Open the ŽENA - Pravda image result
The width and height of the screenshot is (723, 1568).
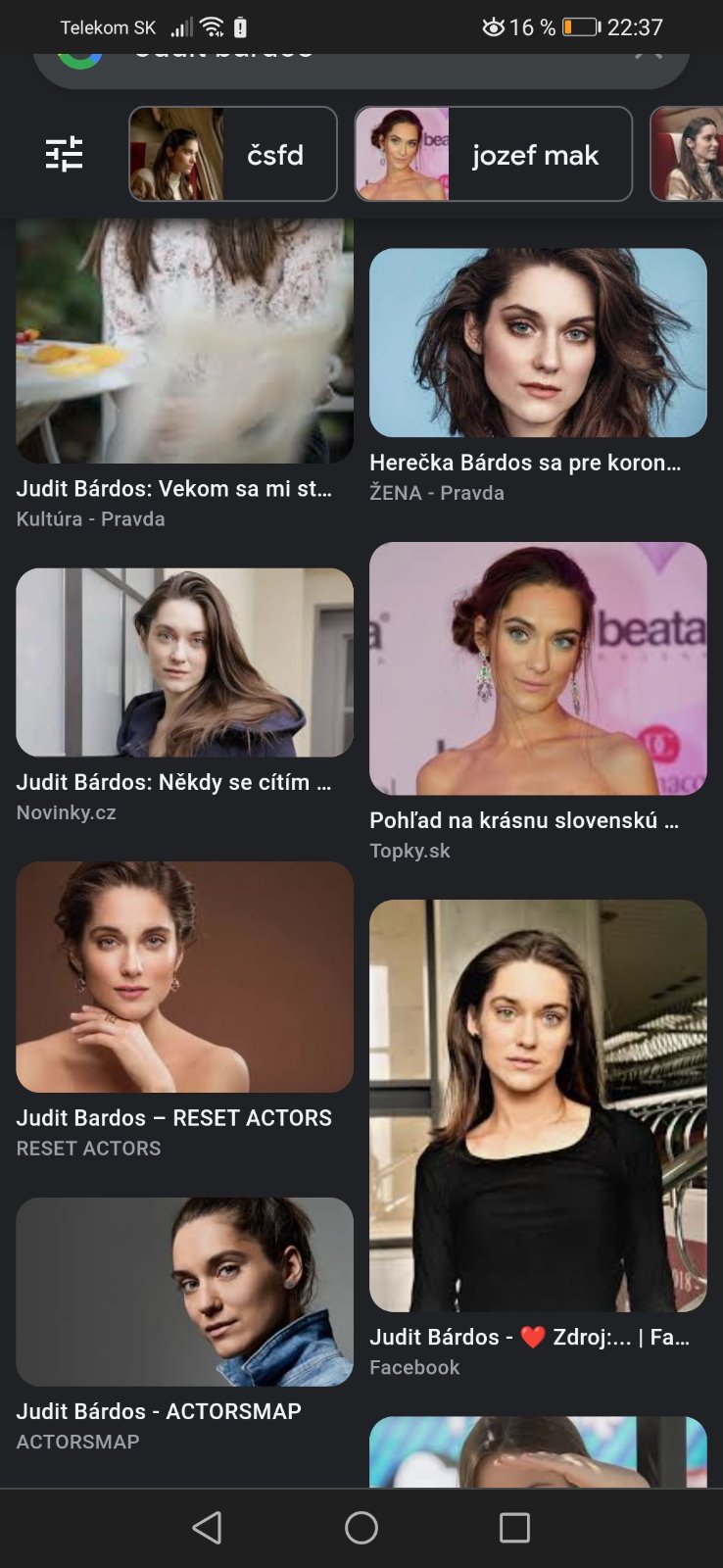[538, 342]
